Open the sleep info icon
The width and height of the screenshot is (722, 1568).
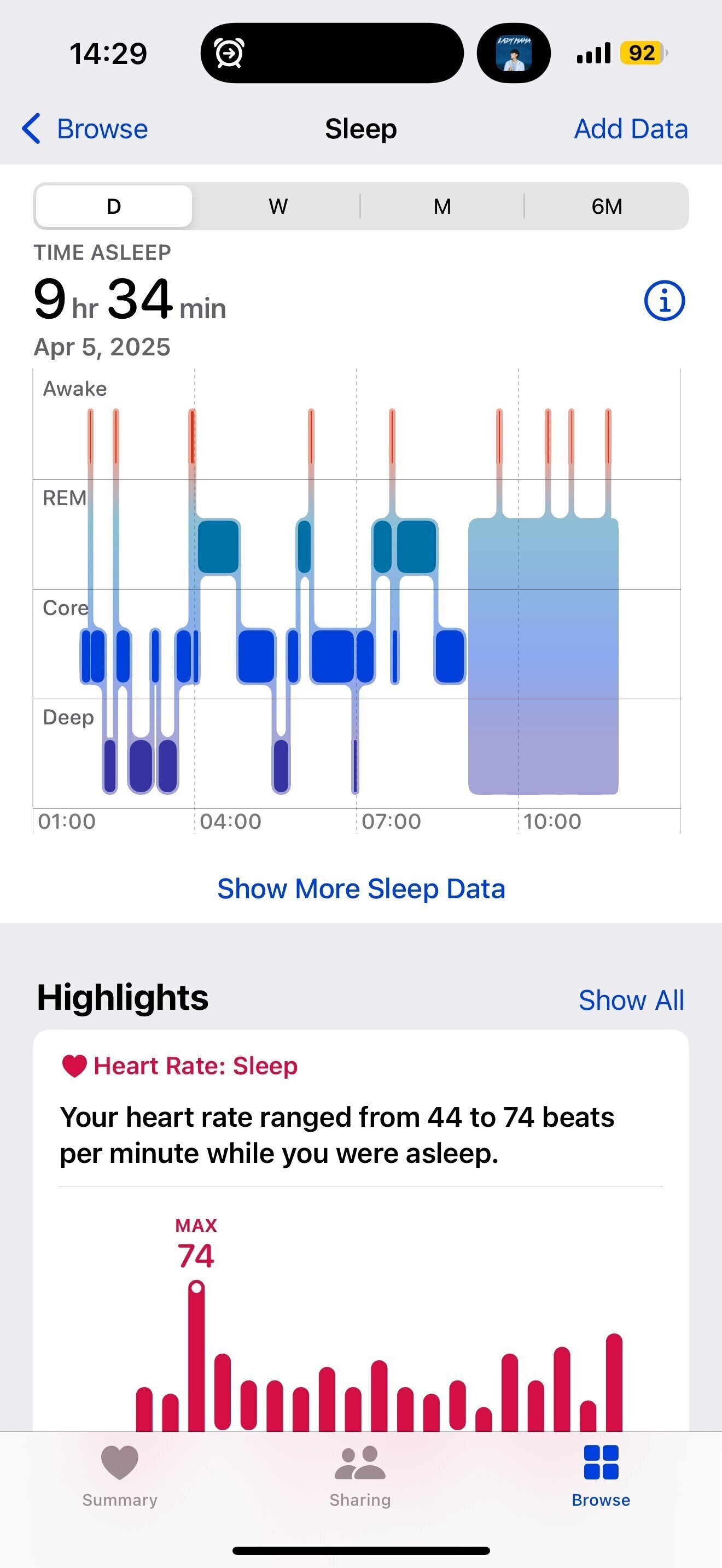[x=664, y=301]
